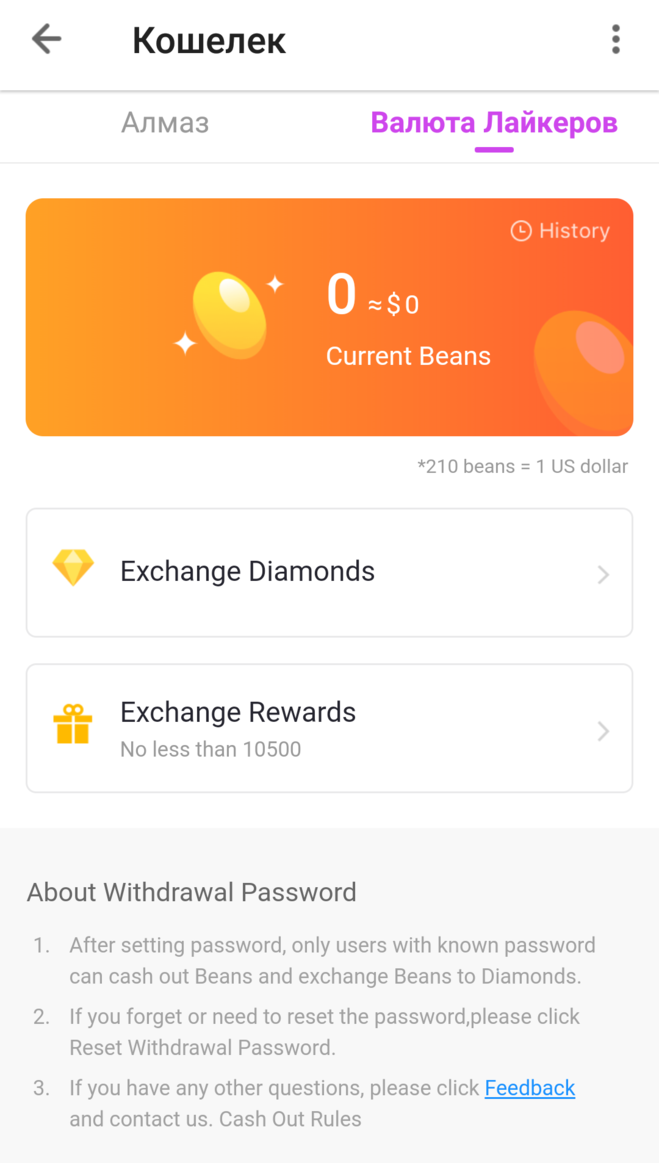This screenshot has width=659, height=1163.
Task: Follow the Feedback link
Action: [x=529, y=1088]
